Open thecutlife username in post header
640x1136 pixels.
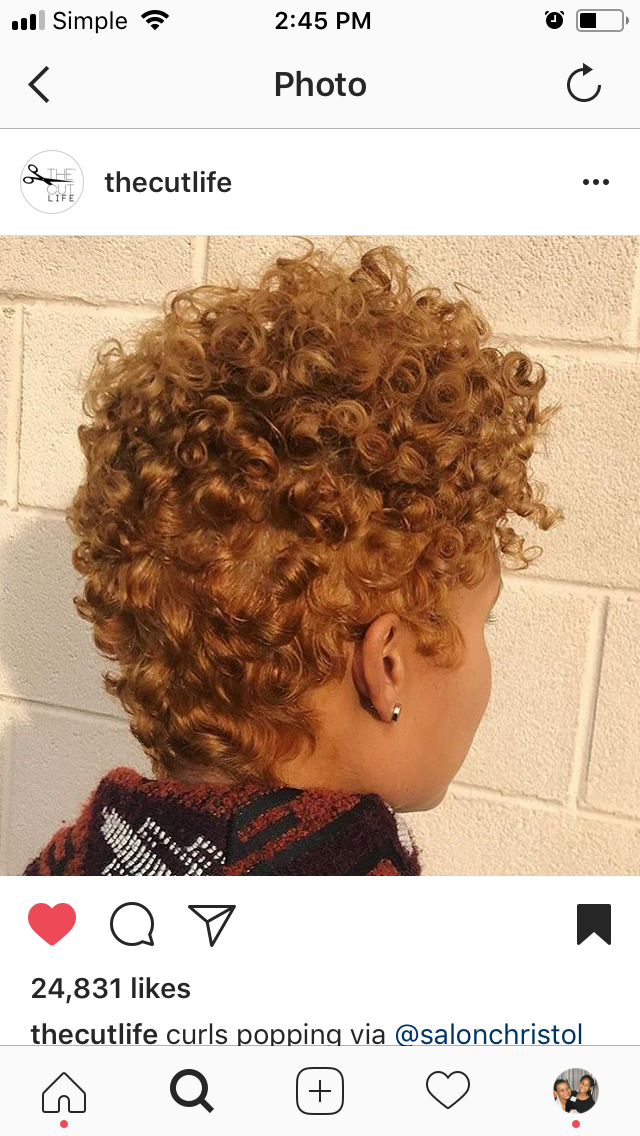click(x=168, y=183)
